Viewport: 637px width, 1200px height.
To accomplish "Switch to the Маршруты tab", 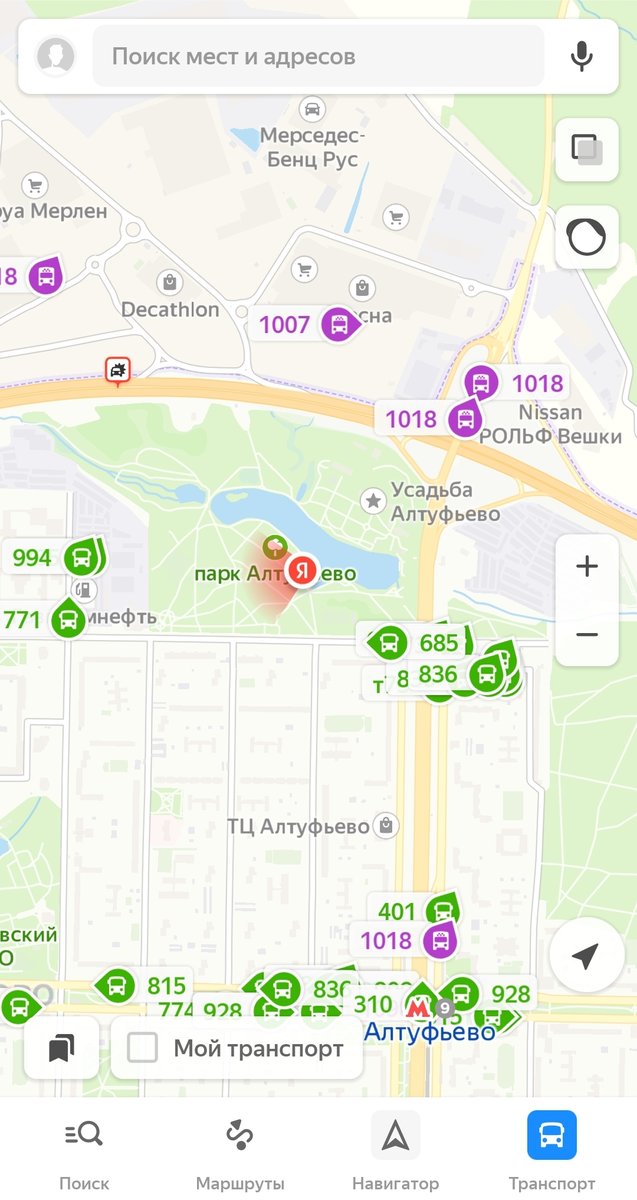I will coord(240,1152).
